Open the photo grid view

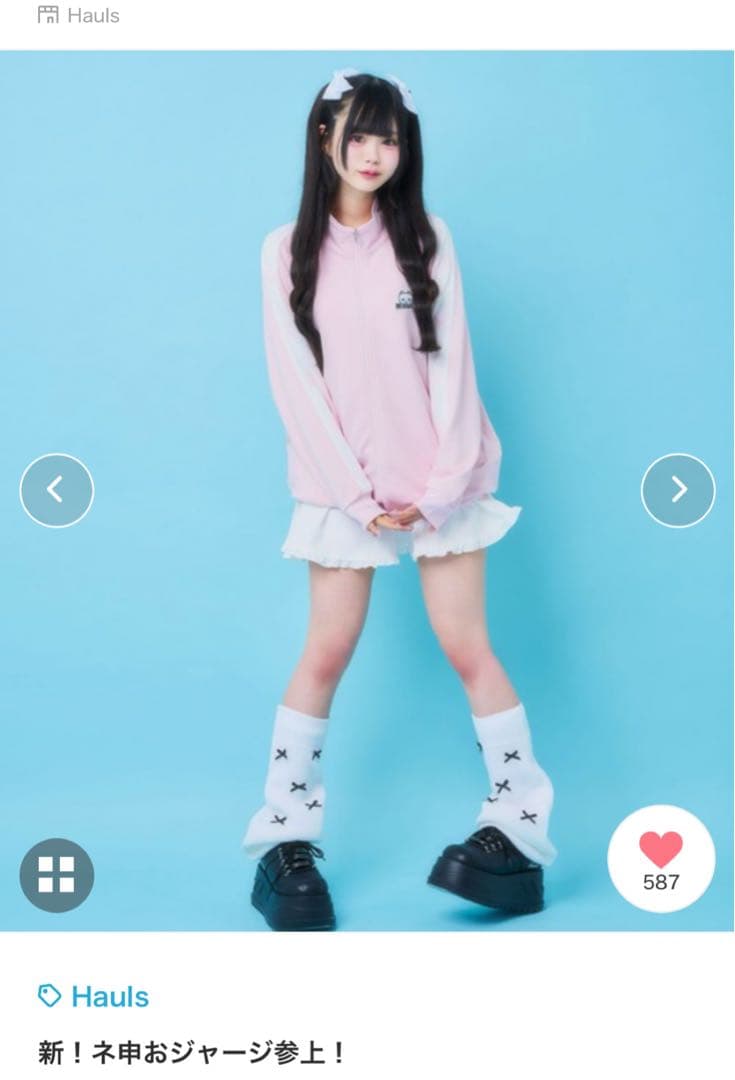(57, 875)
